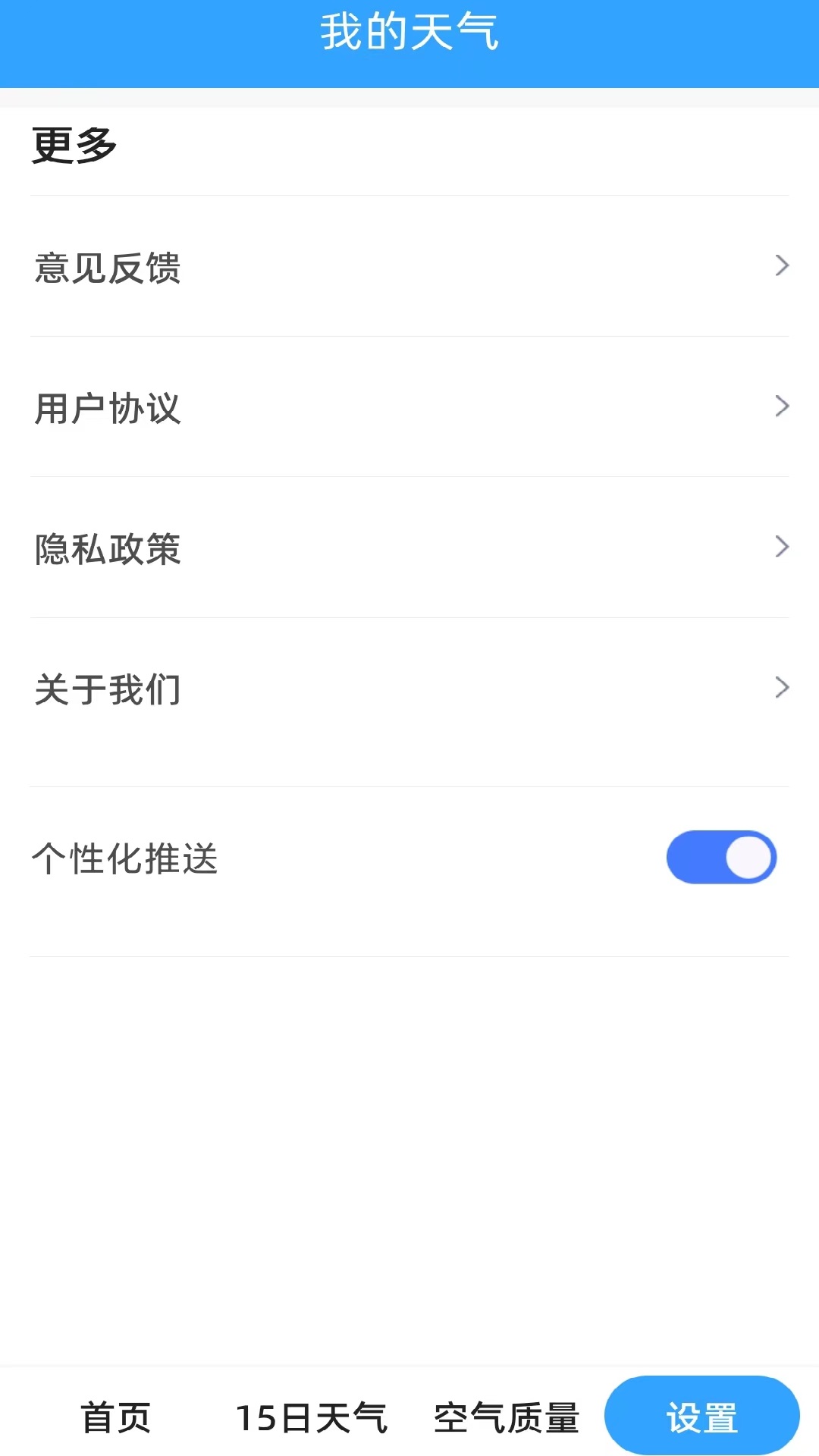Expand the 关于我们 chevron arrow
The width and height of the screenshot is (819, 1456).
click(x=782, y=688)
